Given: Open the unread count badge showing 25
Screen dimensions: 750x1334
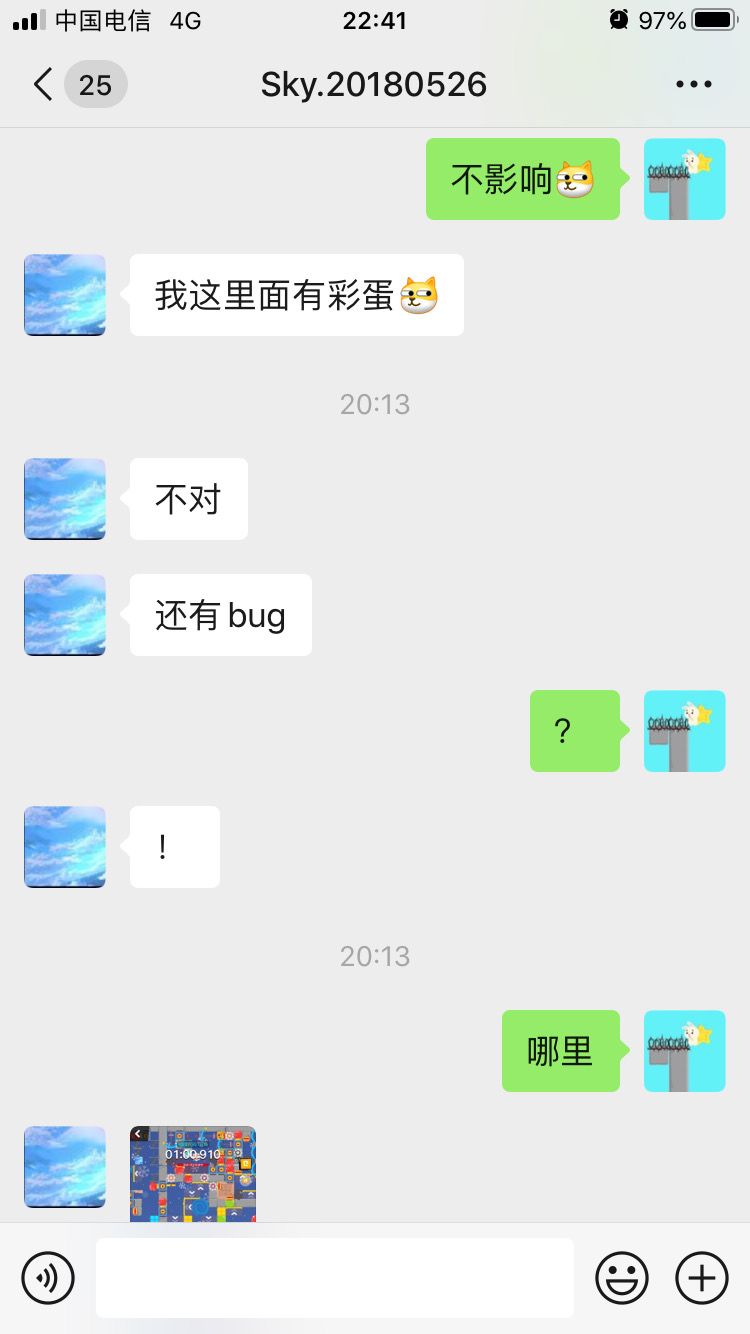Looking at the screenshot, I should (x=95, y=84).
